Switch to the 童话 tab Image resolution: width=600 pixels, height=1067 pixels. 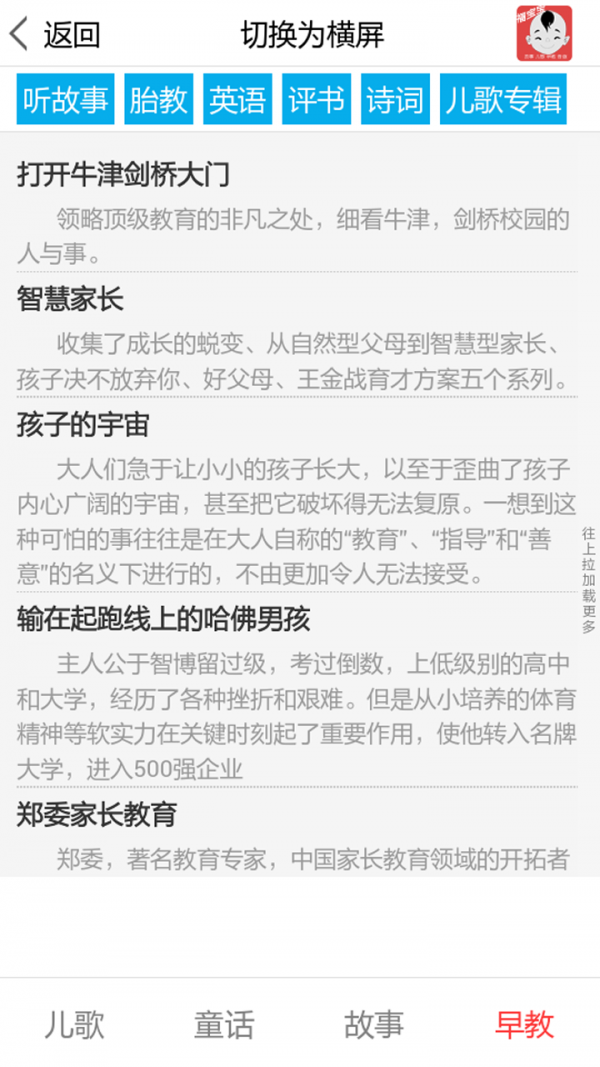click(x=224, y=1024)
